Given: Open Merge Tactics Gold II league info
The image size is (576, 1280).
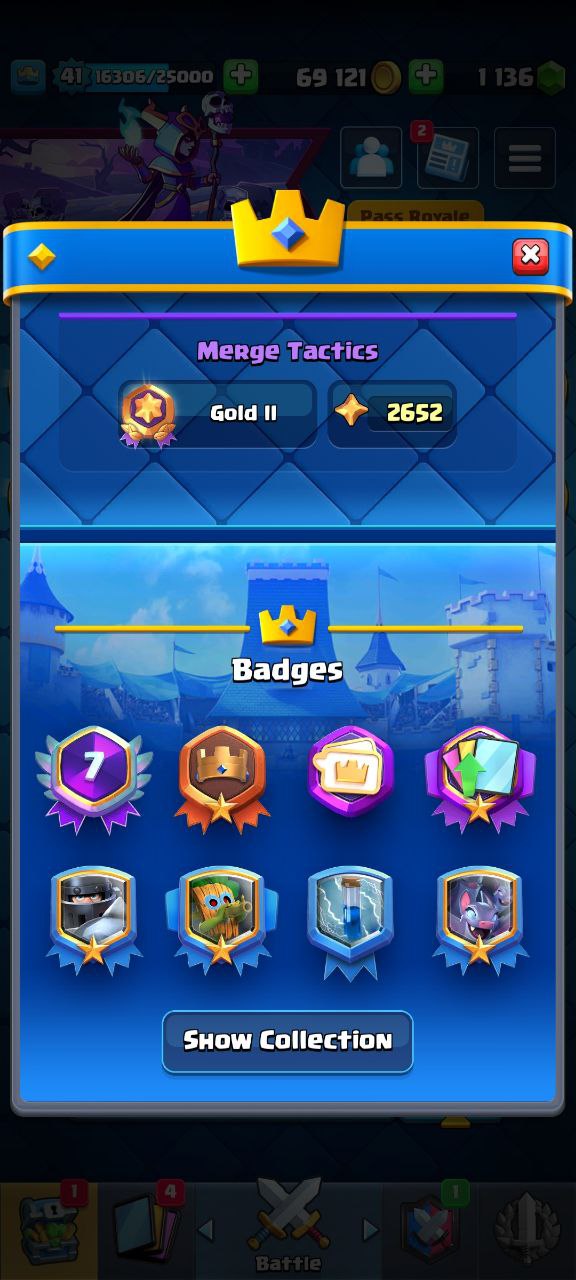Looking at the screenshot, I should tap(217, 412).
